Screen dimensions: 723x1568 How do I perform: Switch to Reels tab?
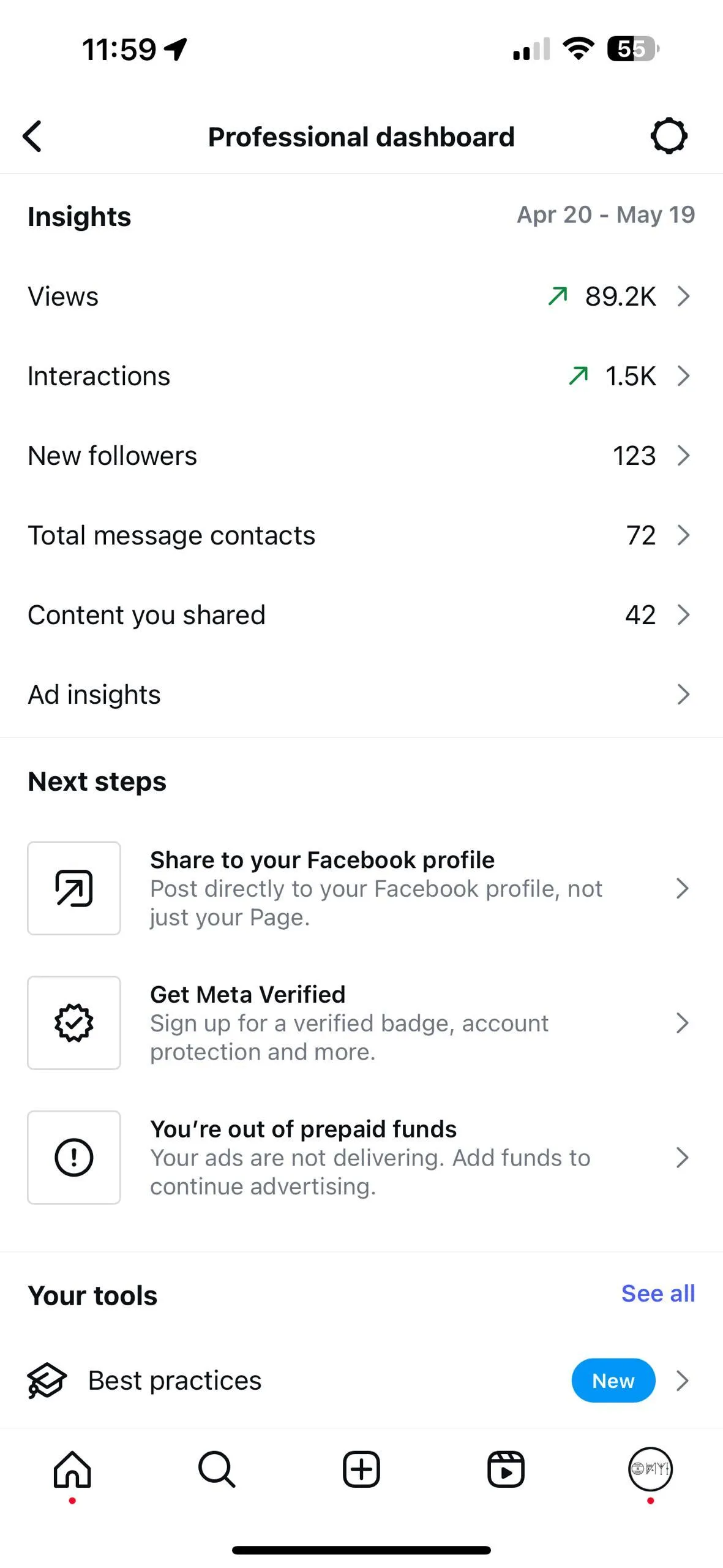[x=506, y=1469]
